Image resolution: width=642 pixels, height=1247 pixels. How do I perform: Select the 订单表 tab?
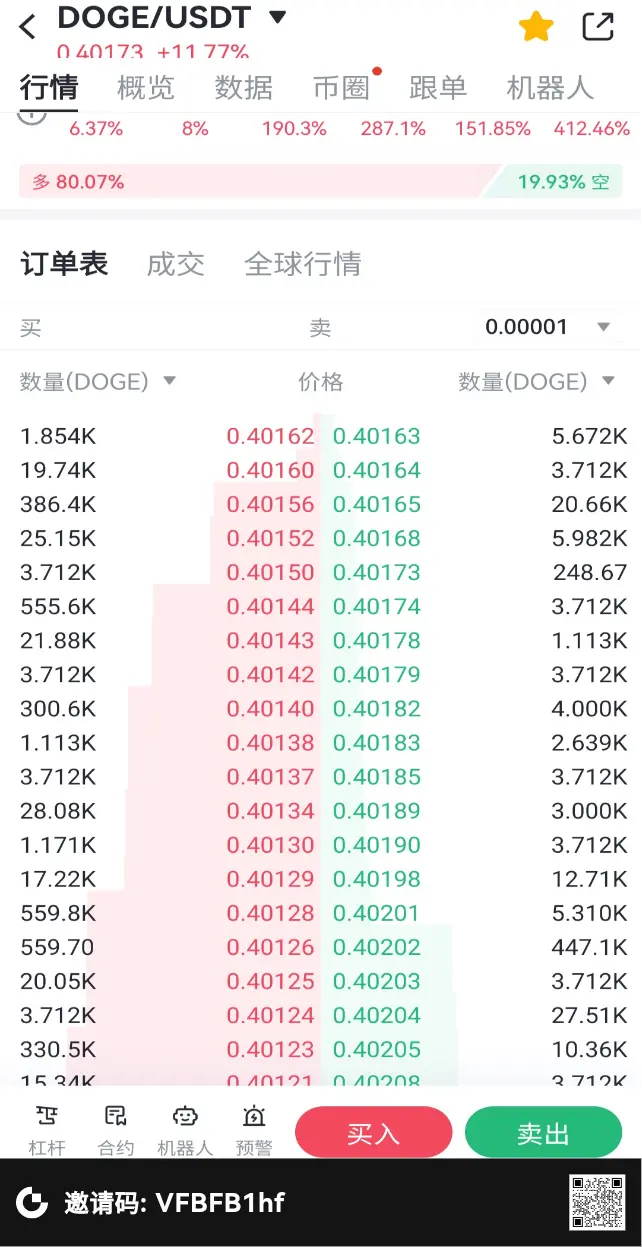point(64,264)
